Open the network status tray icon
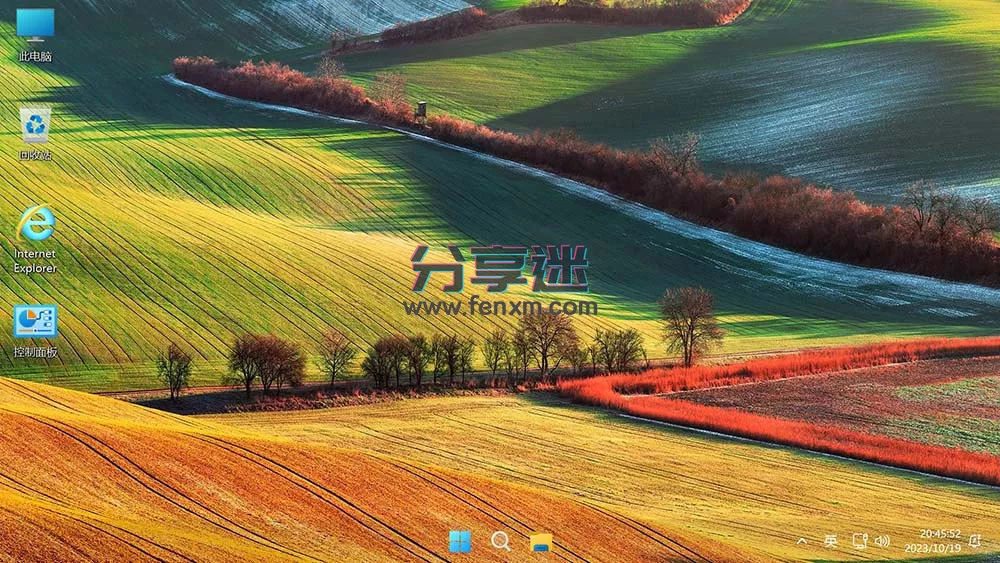The image size is (1000, 563). (x=859, y=541)
